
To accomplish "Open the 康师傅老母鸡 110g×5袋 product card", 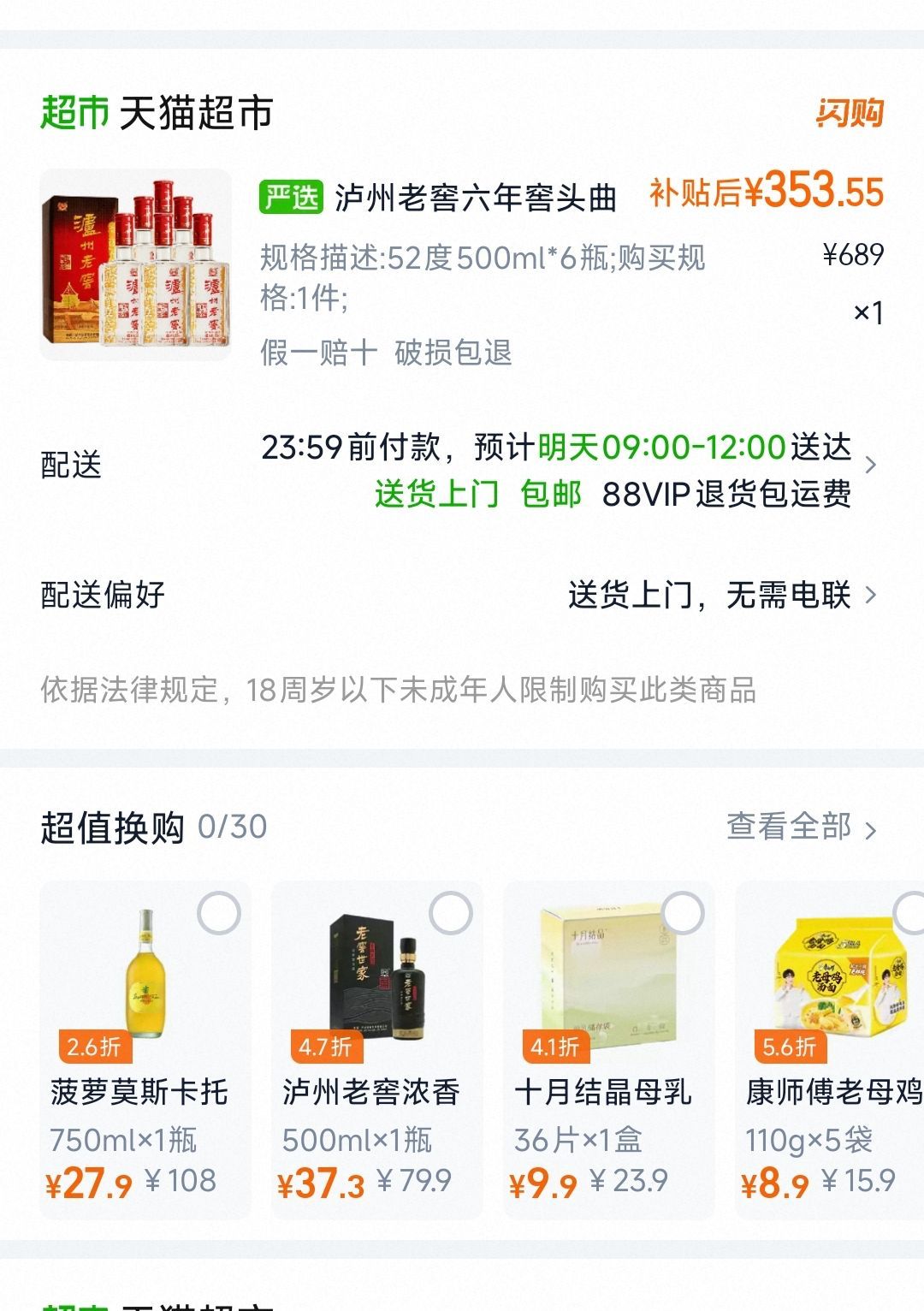I will pyautogui.click(x=830, y=1050).
